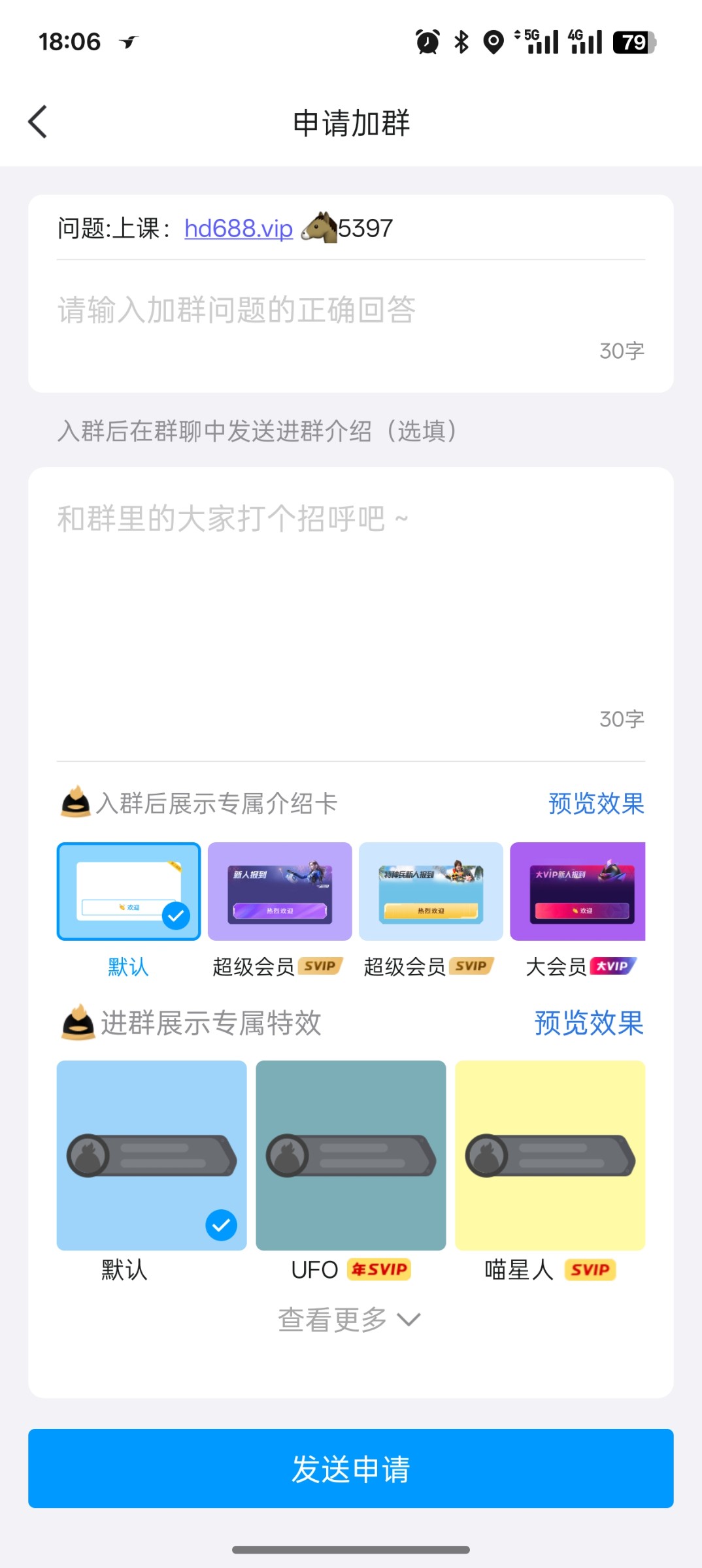Go back using the top-left arrow
Image resolution: width=702 pixels, height=1568 pixels.
(38, 122)
